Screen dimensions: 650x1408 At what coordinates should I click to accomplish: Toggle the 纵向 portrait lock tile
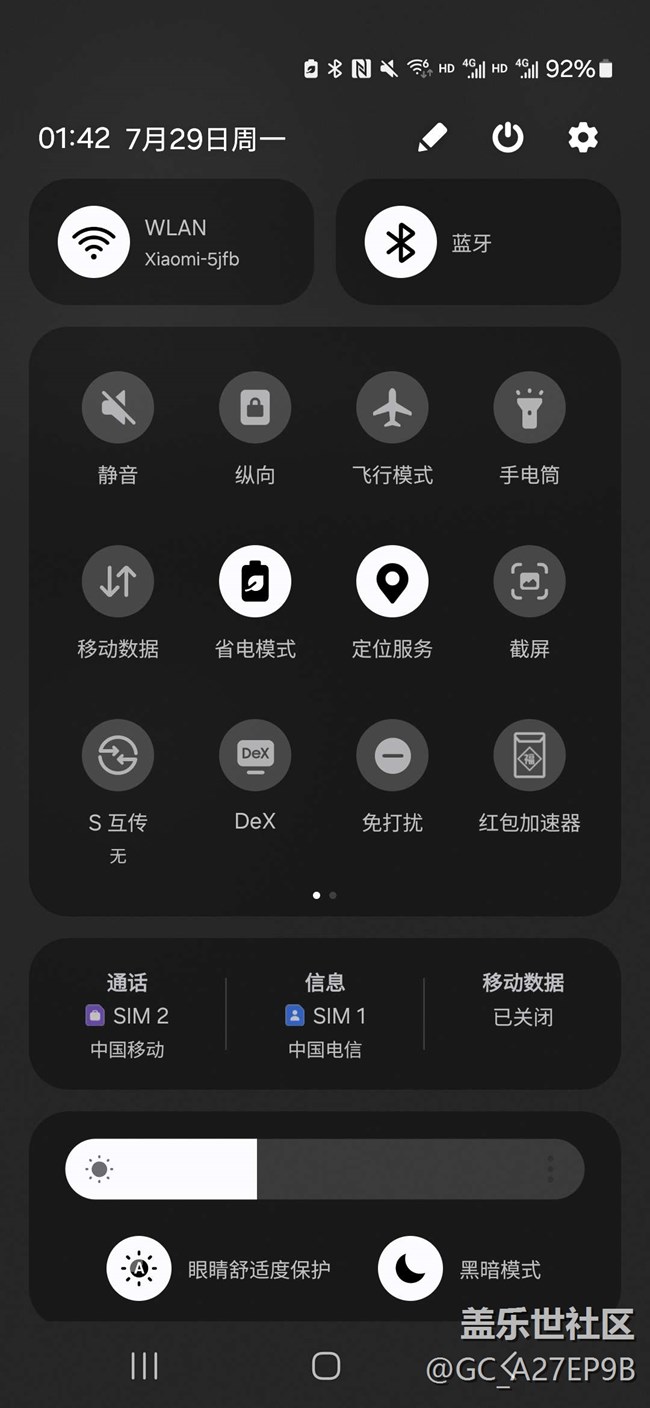click(255, 407)
